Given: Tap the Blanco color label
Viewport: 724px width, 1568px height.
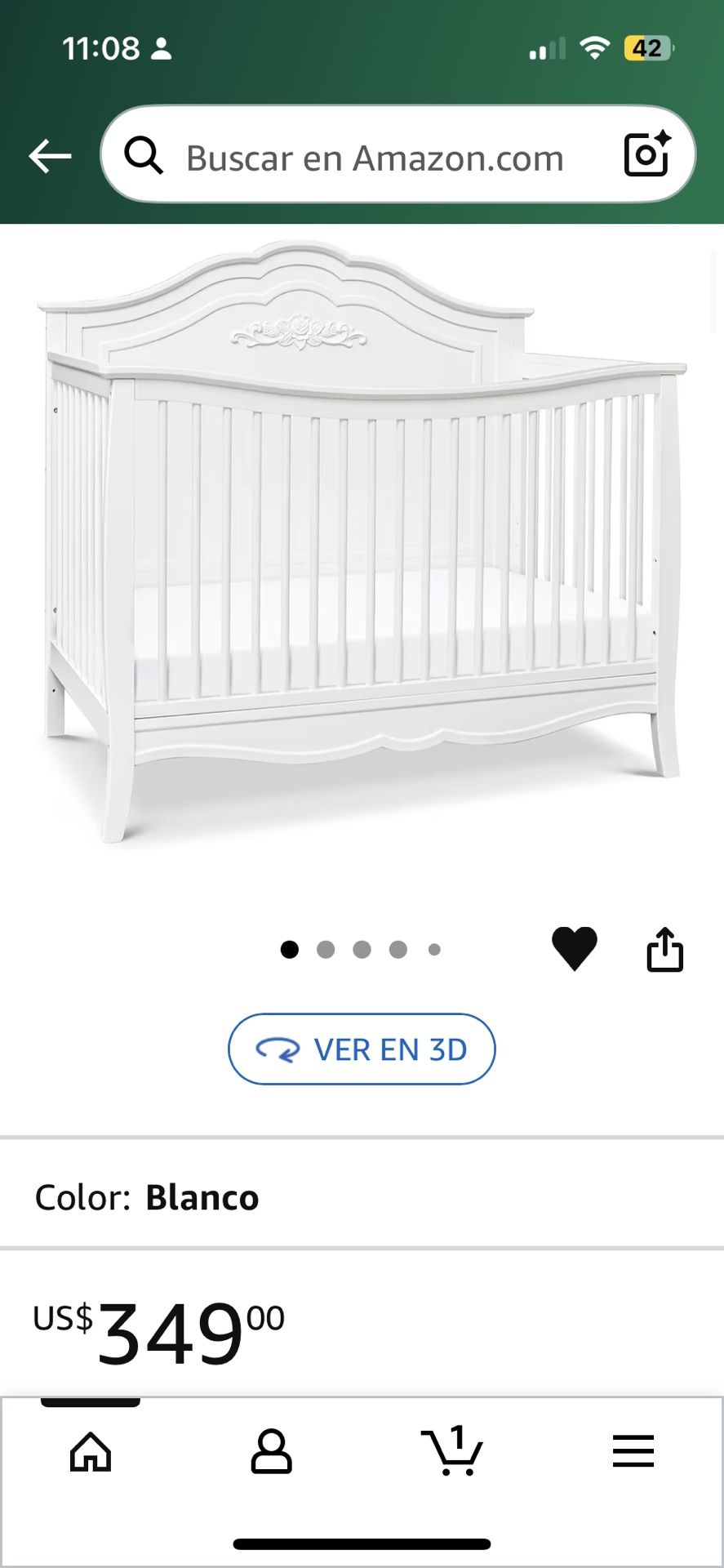Looking at the screenshot, I should coord(202,1197).
